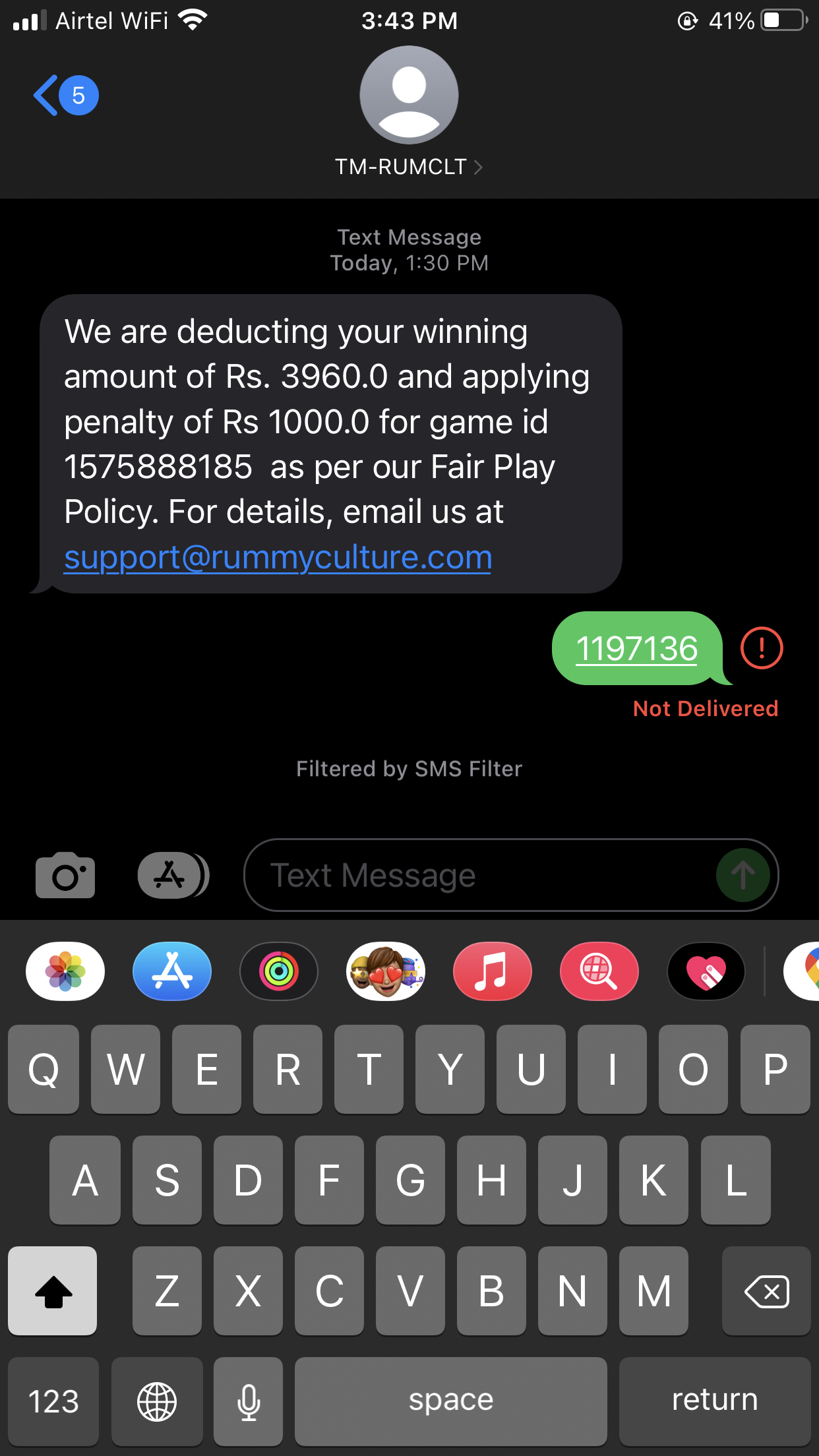
Task: Open Memoji stickers
Action: point(386,971)
